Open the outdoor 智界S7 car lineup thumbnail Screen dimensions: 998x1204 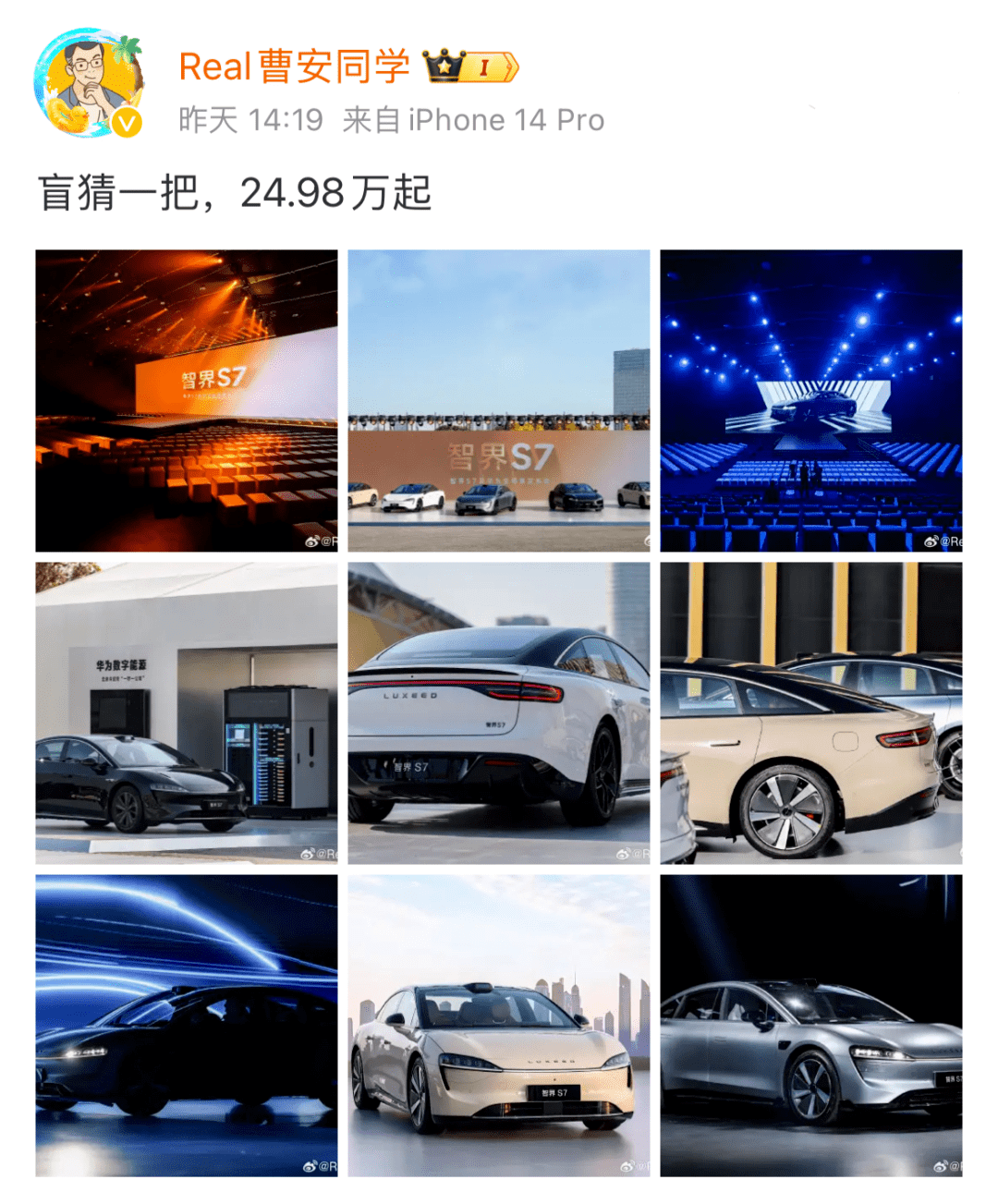[499, 398]
